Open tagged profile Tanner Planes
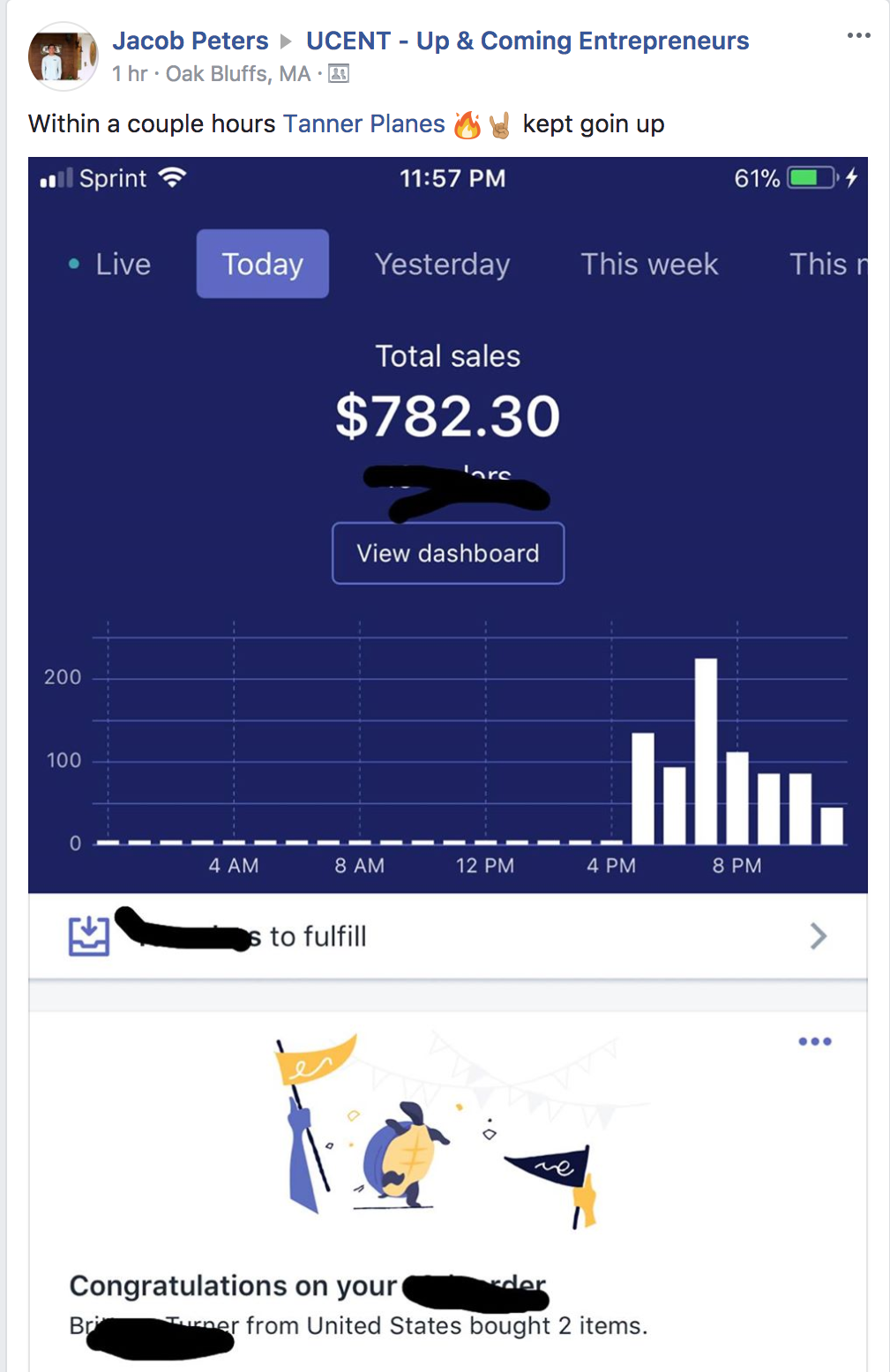890x1372 pixels. [x=363, y=124]
